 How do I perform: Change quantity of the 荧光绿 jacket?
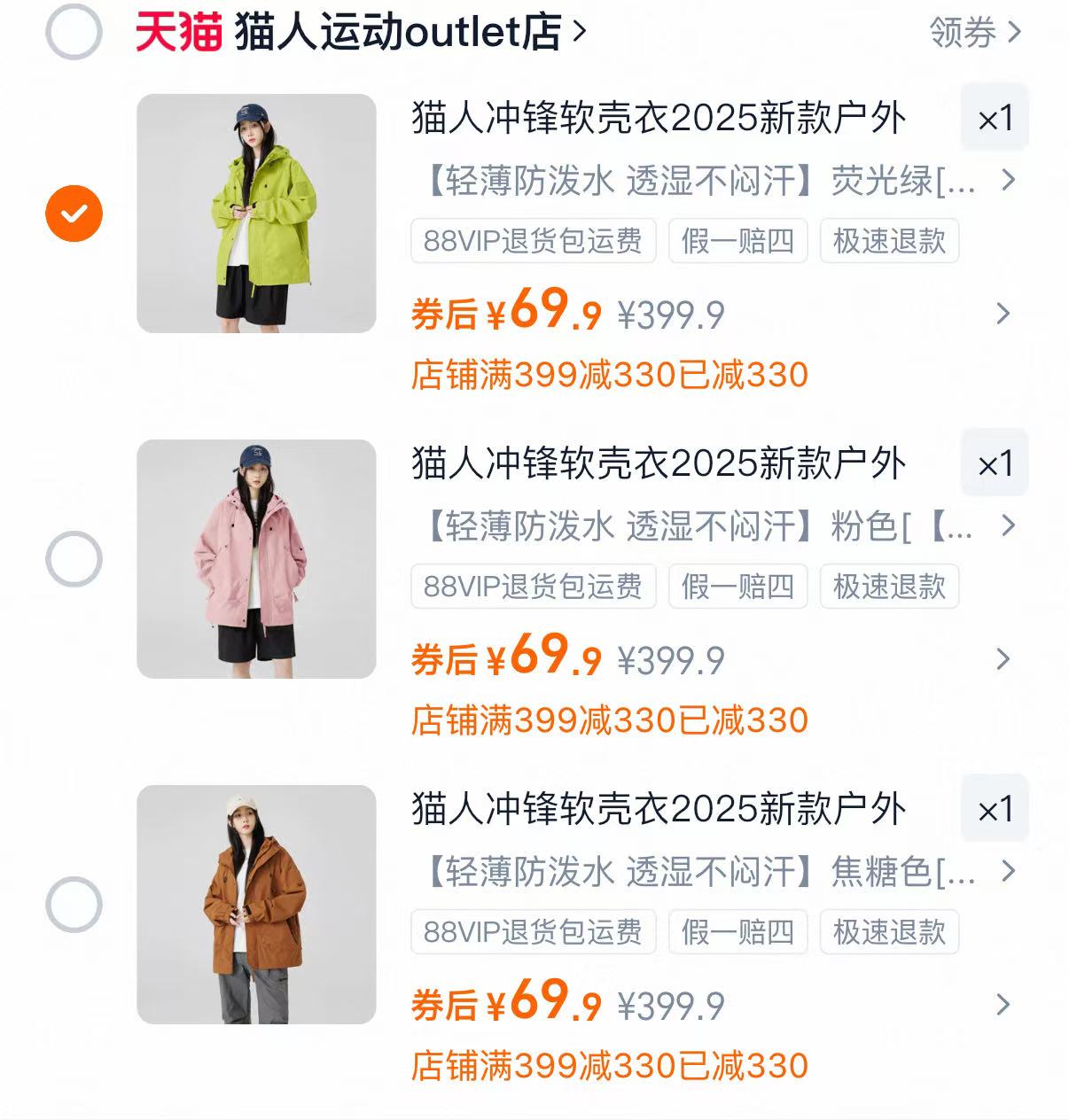coord(994,118)
